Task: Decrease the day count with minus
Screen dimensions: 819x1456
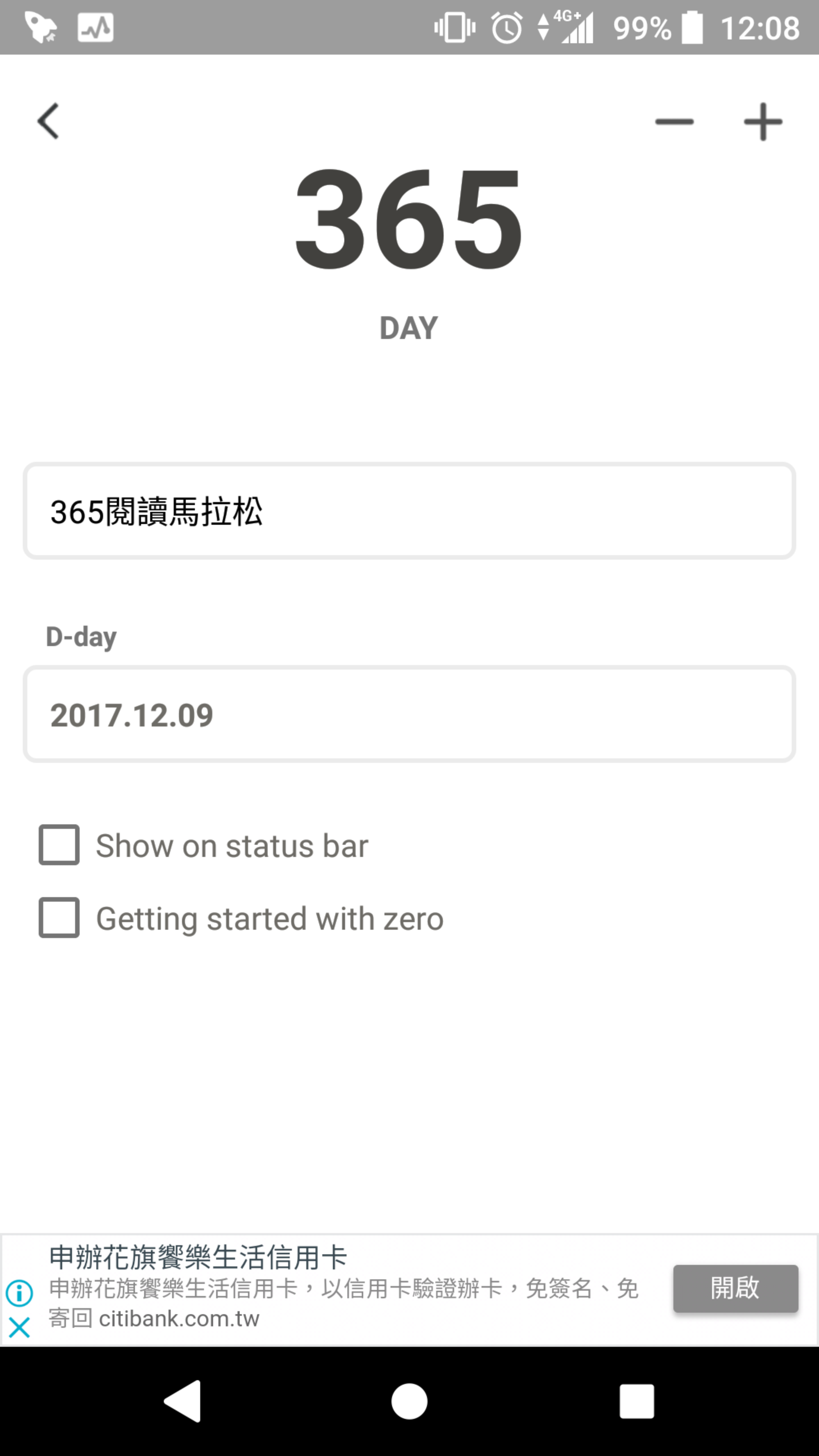Action: click(674, 121)
